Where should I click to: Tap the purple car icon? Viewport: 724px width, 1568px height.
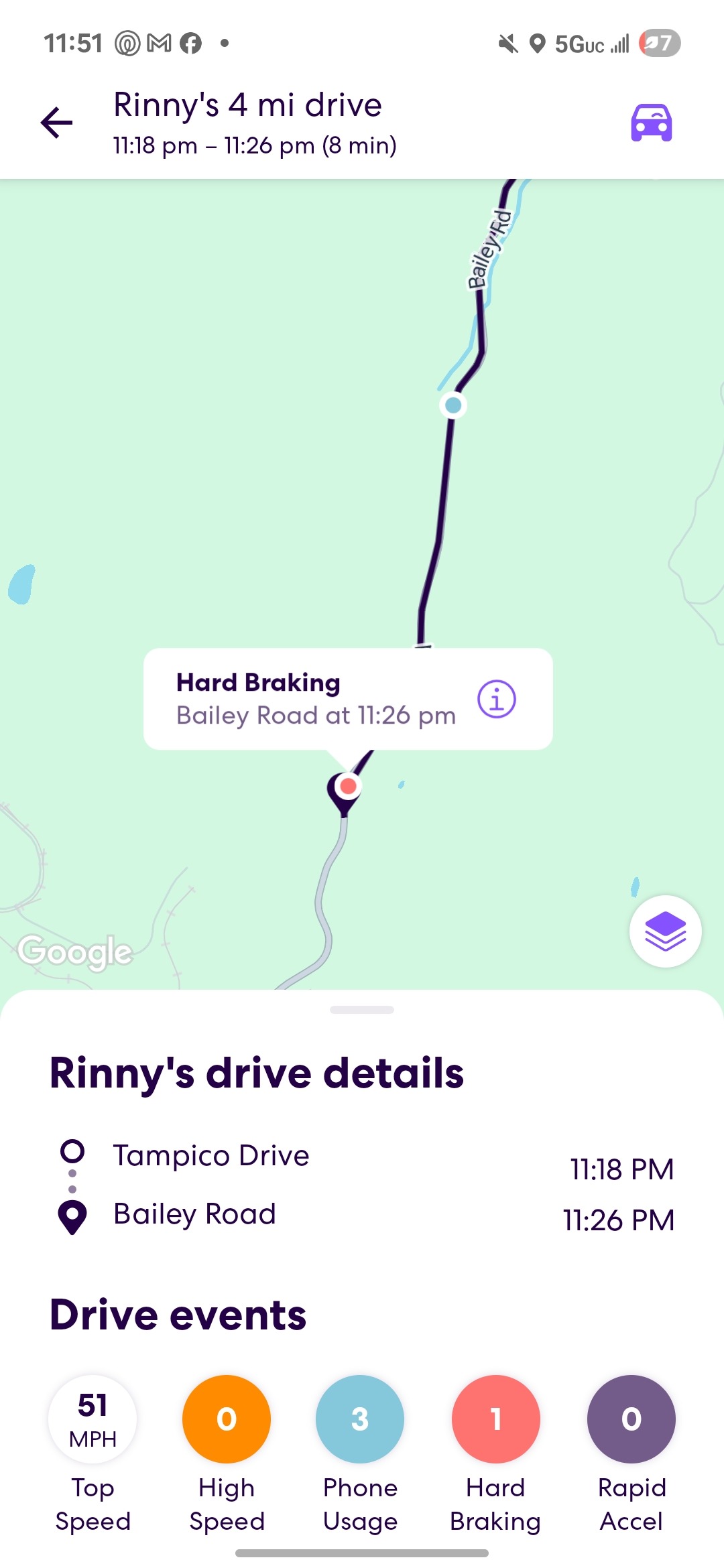651,123
